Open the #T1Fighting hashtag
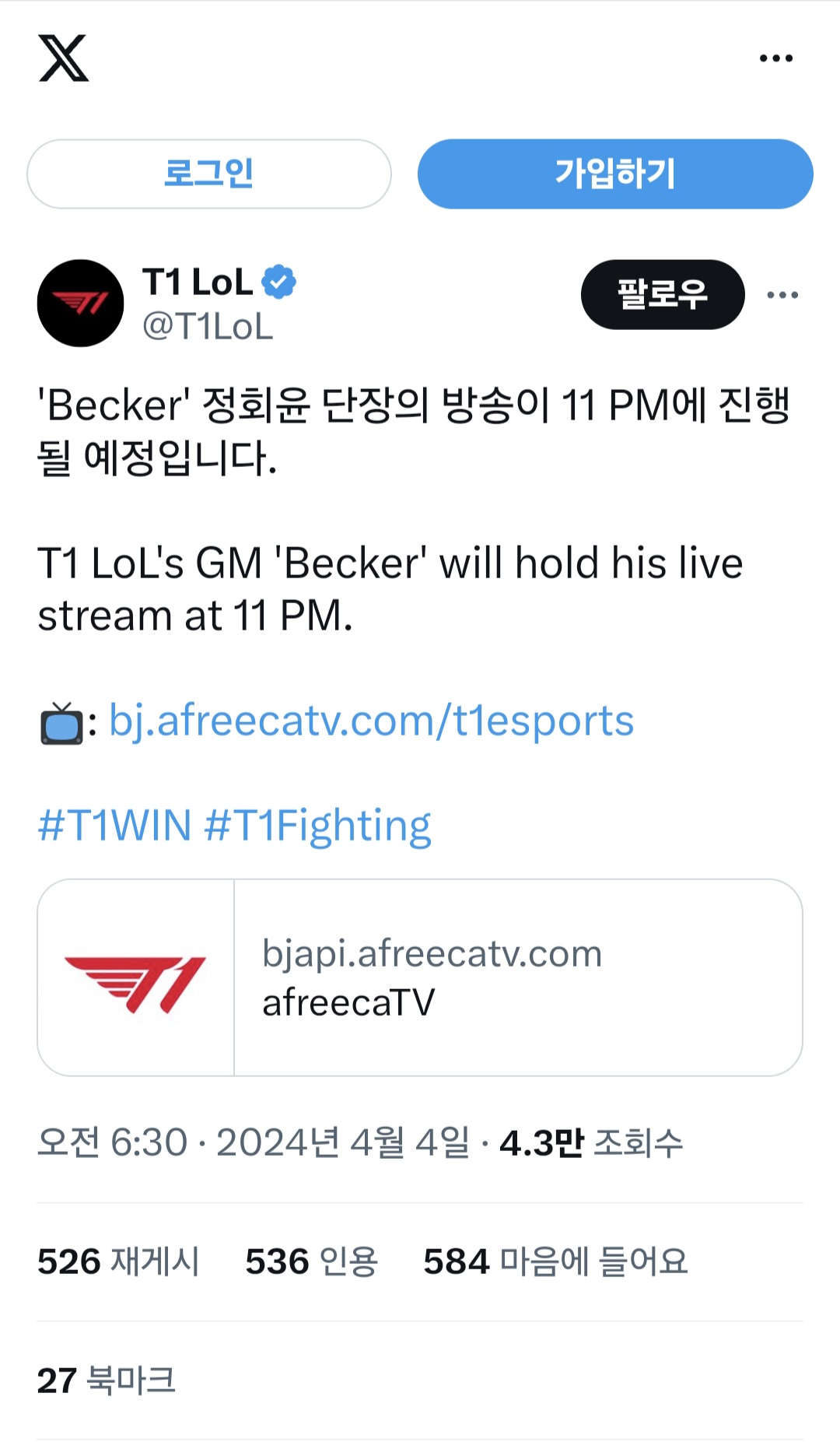Viewport: 840px width, 1442px height. pos(317,826)
